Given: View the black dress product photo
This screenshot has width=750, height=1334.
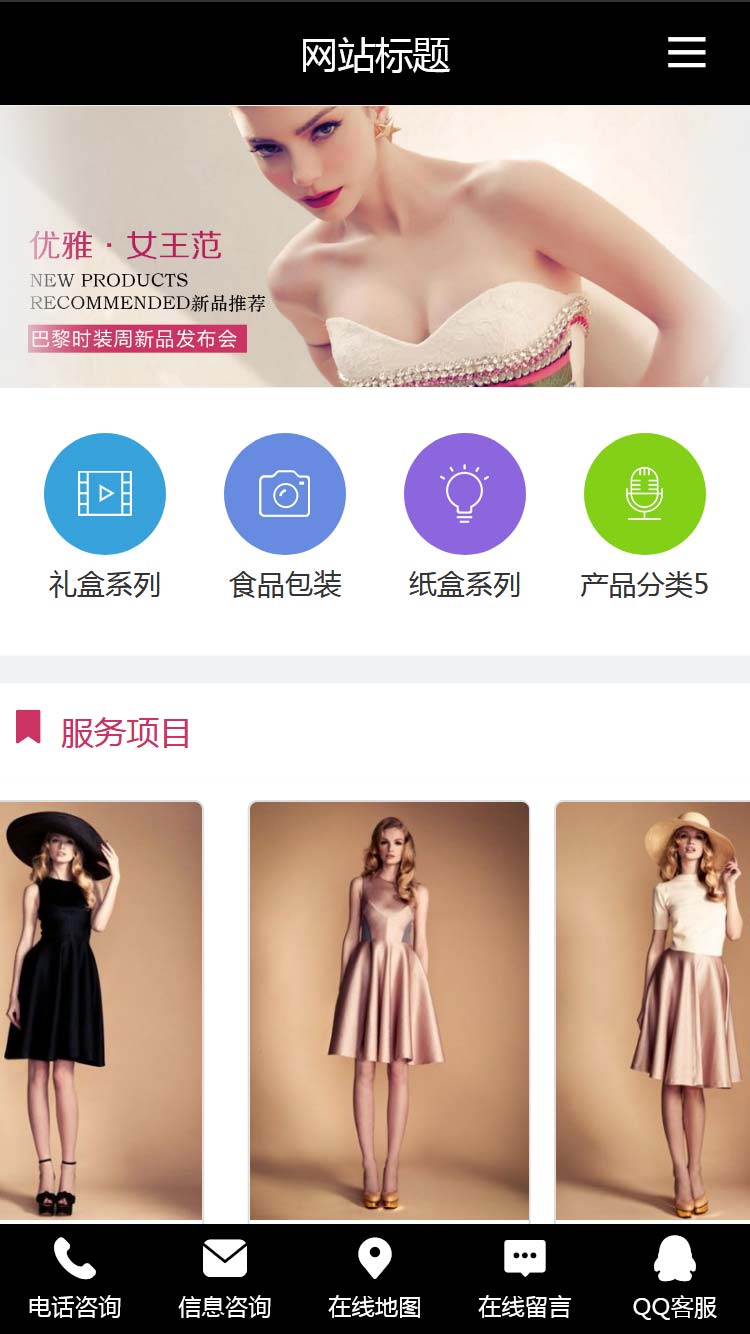Looking at the screenshot, I should (x=100, y=1010).
